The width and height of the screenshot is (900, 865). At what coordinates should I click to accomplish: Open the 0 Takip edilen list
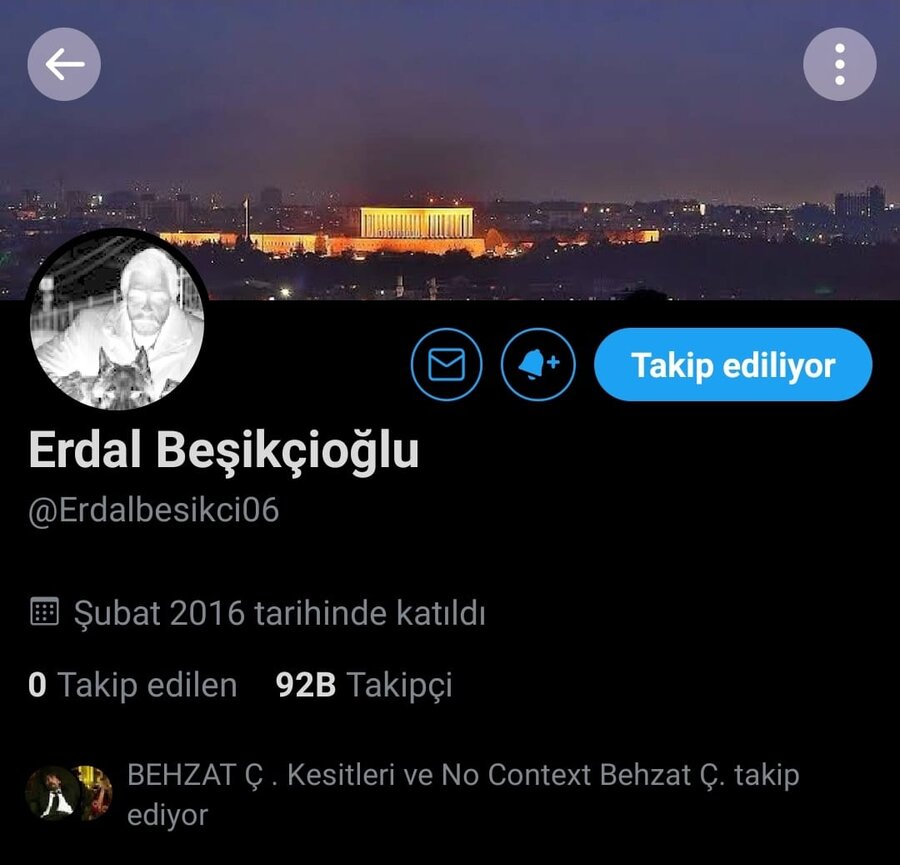132,686
